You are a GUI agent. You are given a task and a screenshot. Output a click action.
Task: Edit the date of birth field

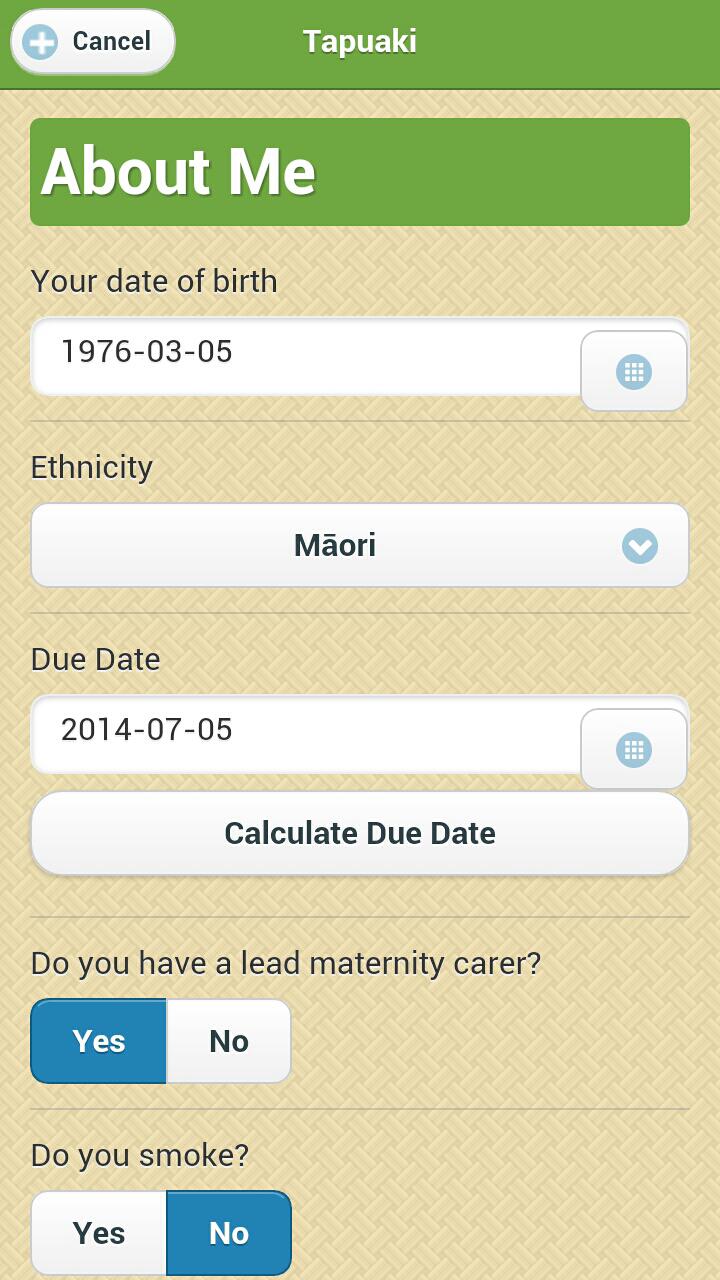pos(300,354)
